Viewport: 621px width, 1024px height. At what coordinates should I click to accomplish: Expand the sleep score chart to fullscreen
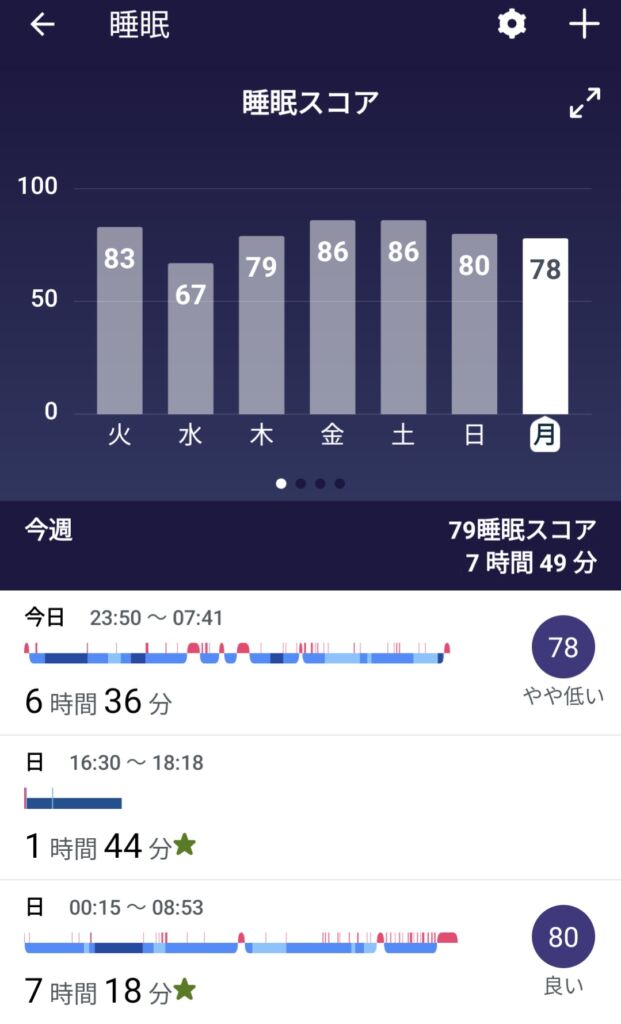coord(584,103)
